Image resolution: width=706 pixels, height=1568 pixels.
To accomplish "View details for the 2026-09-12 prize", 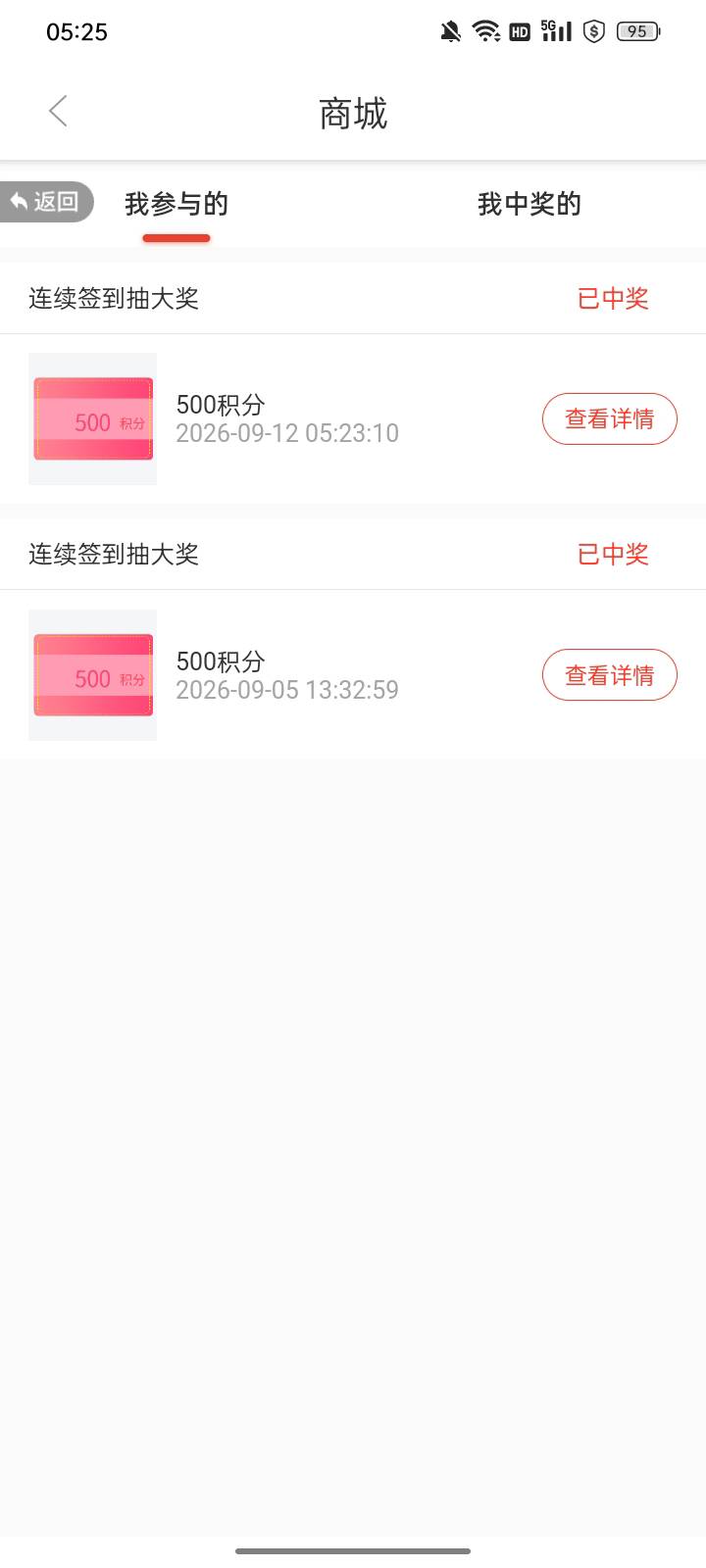I will 610,418.
